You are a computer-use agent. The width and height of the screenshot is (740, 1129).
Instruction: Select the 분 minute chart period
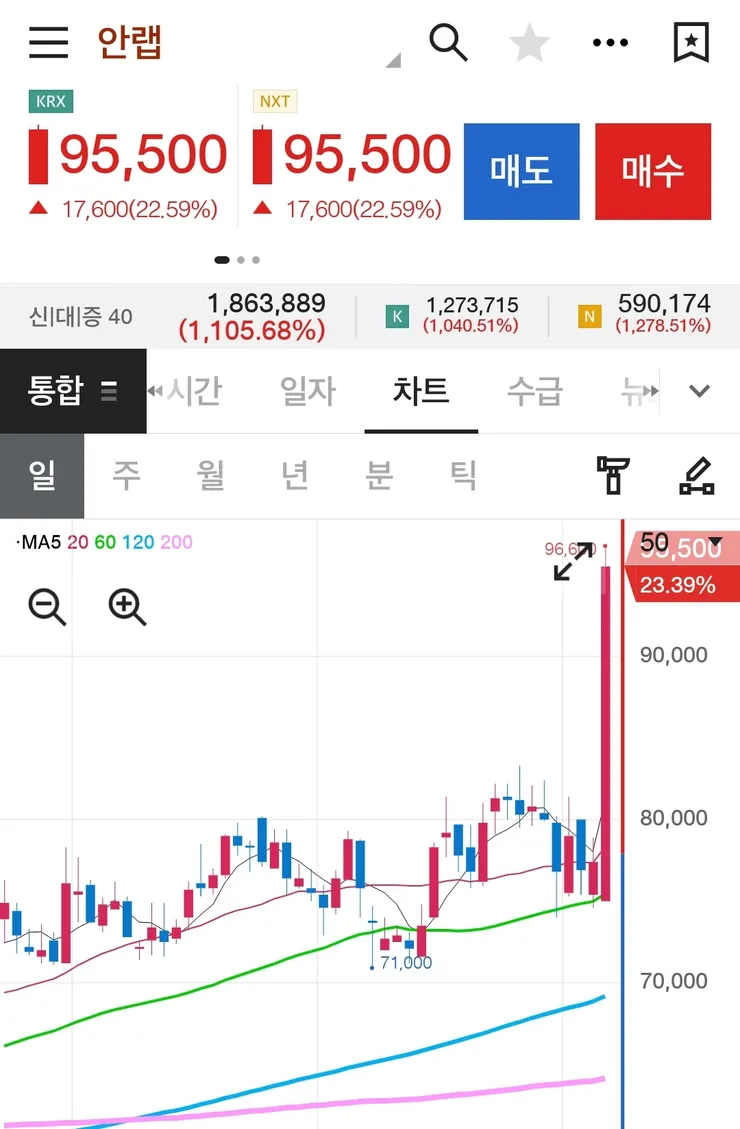point(378,476)
